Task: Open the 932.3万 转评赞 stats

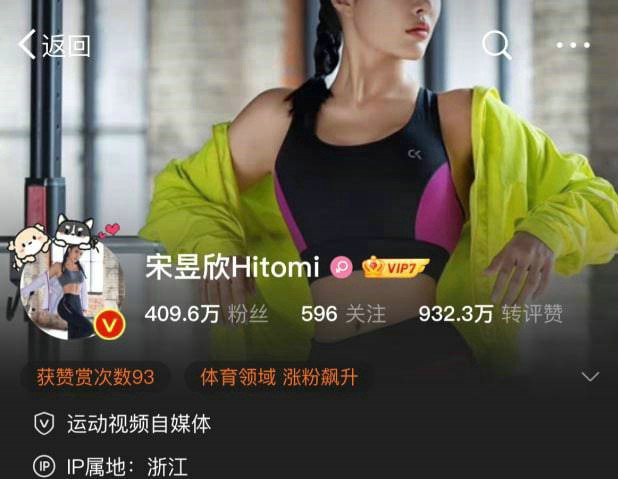Action: [x=490, y=314]
